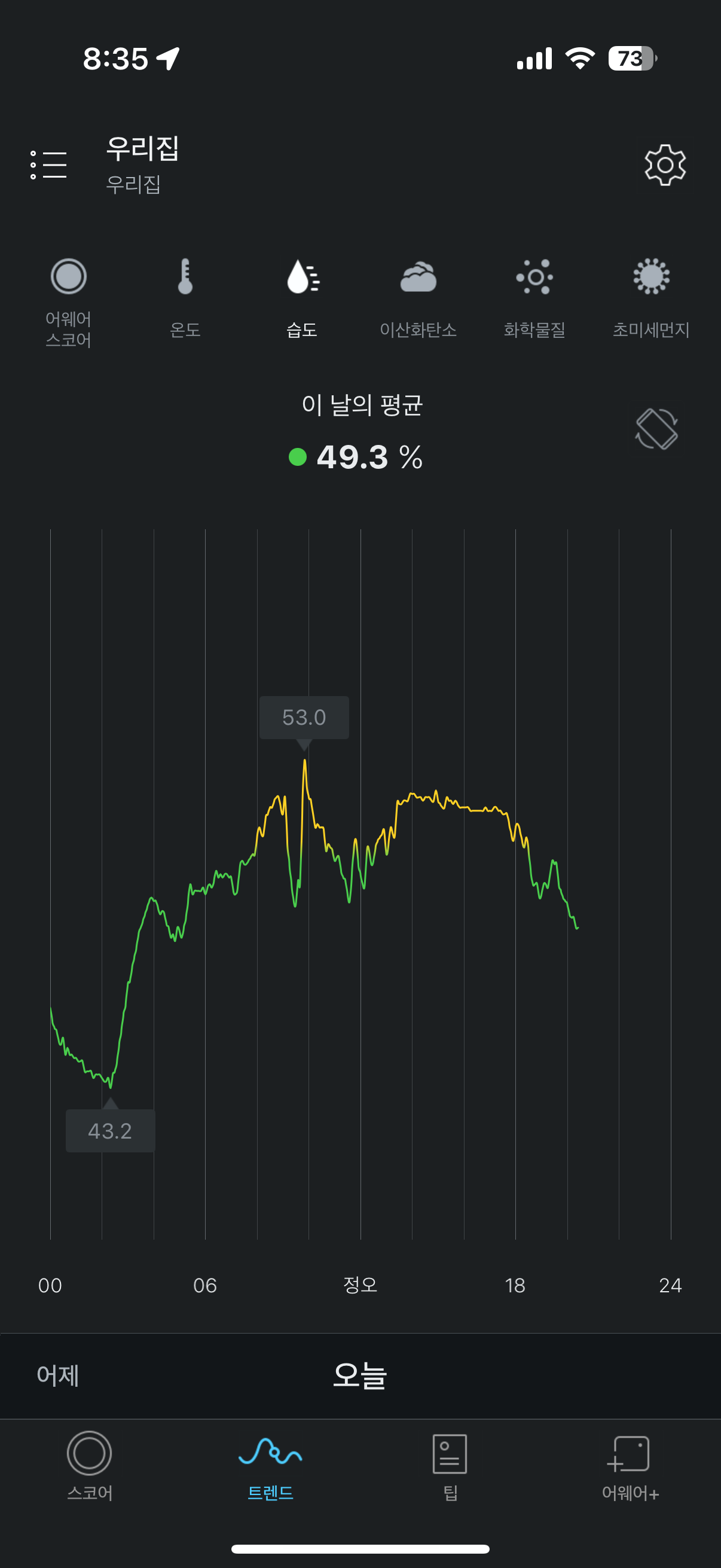Select the 어웨어 스코어 sensor tab

[x=68, y=303]
